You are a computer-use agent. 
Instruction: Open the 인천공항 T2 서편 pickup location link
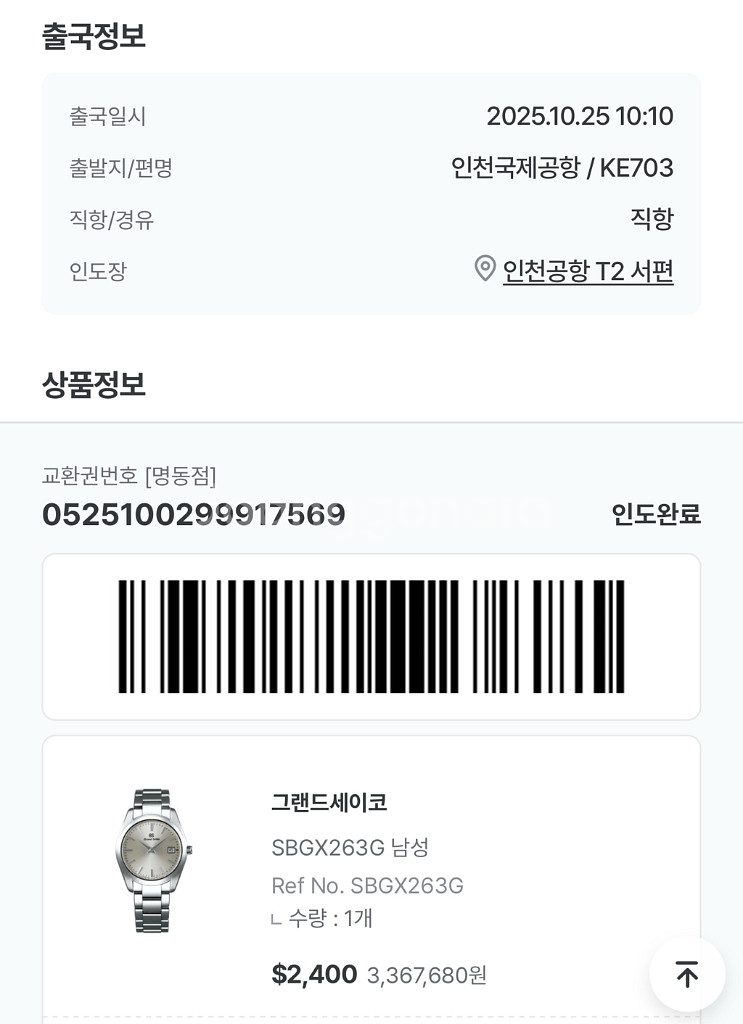pos(588,270)
